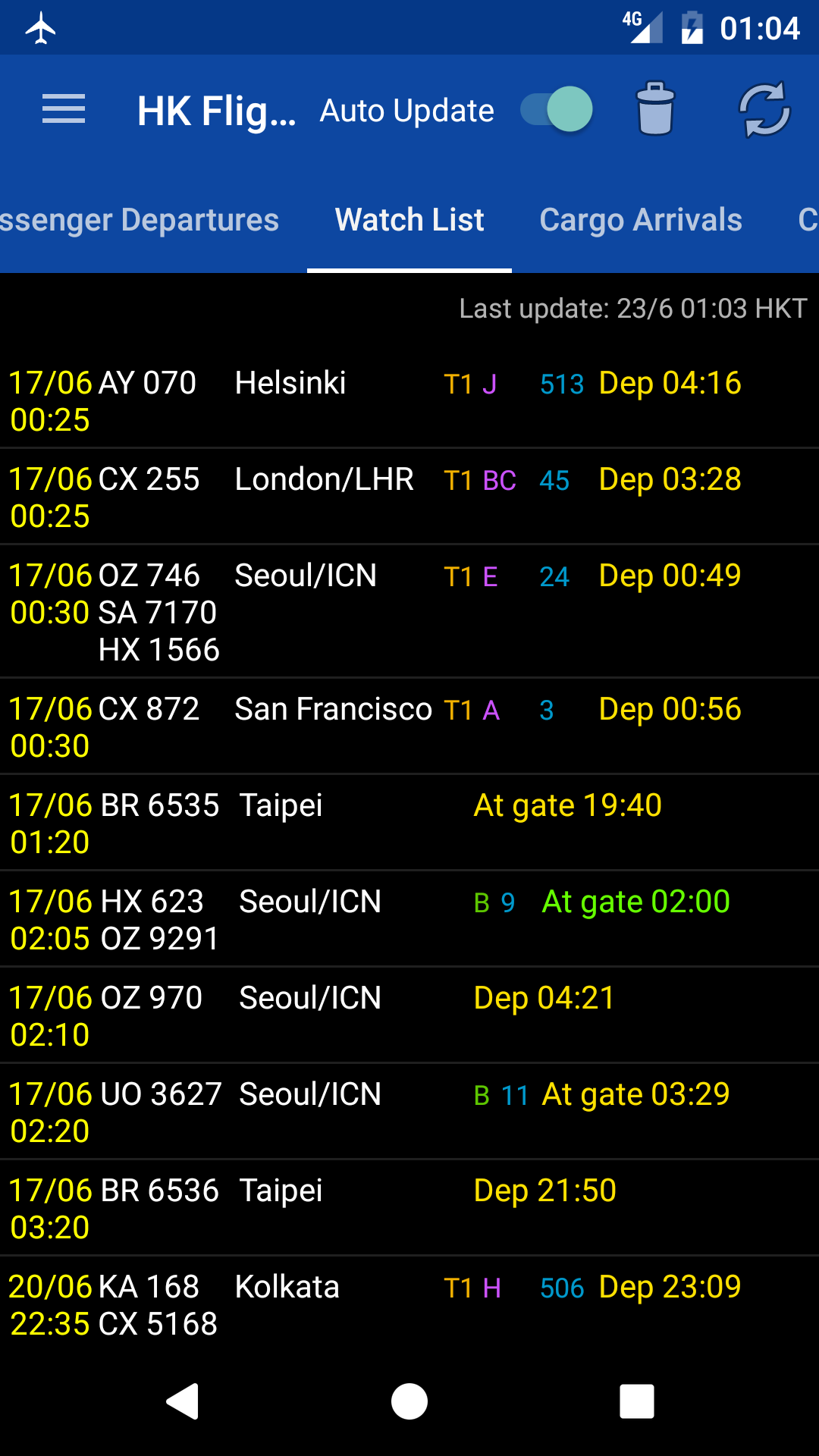The image size is (819, 1456).
Task: Go back with the system back button
Action: (182, 1401)
